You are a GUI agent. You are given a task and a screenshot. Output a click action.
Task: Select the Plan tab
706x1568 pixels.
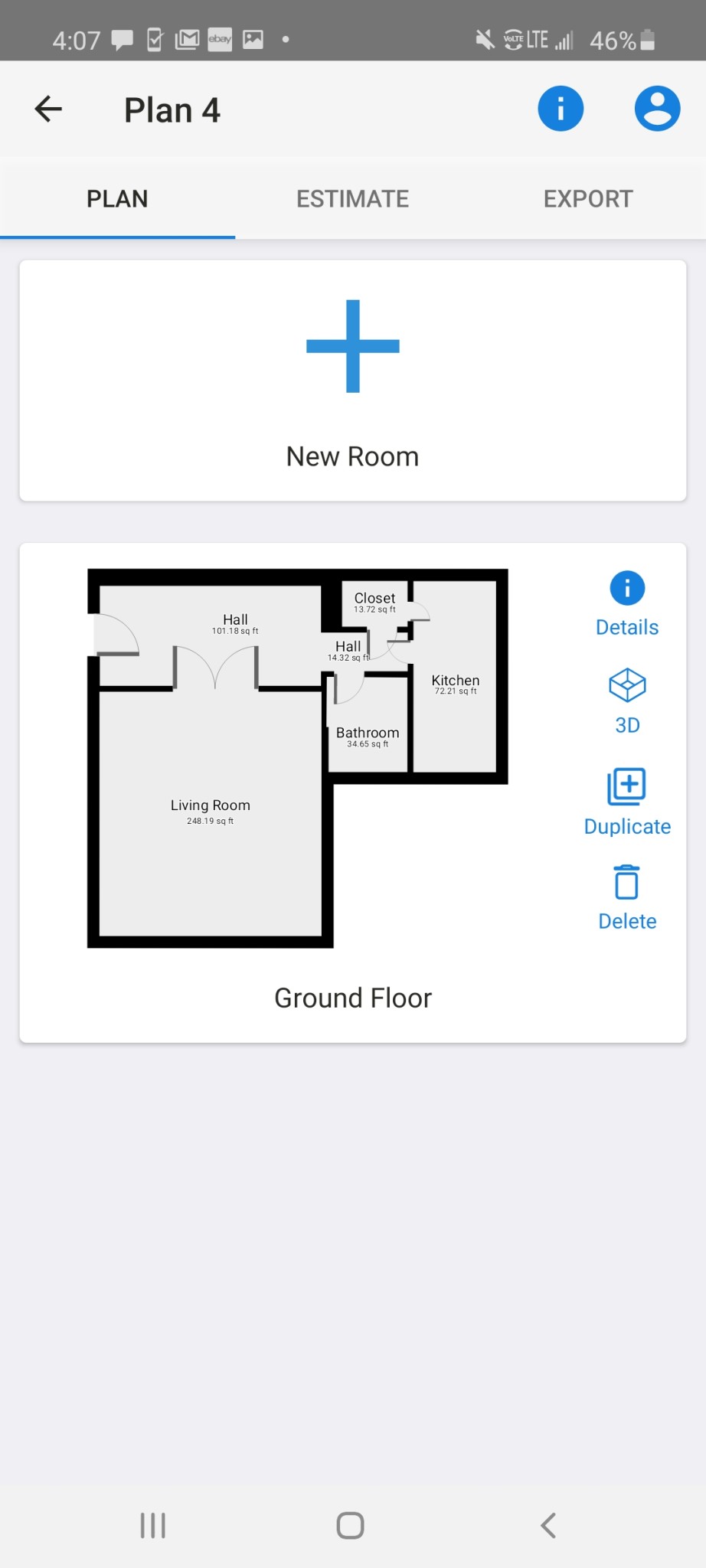pyautogui.click(x=117, y=199)
